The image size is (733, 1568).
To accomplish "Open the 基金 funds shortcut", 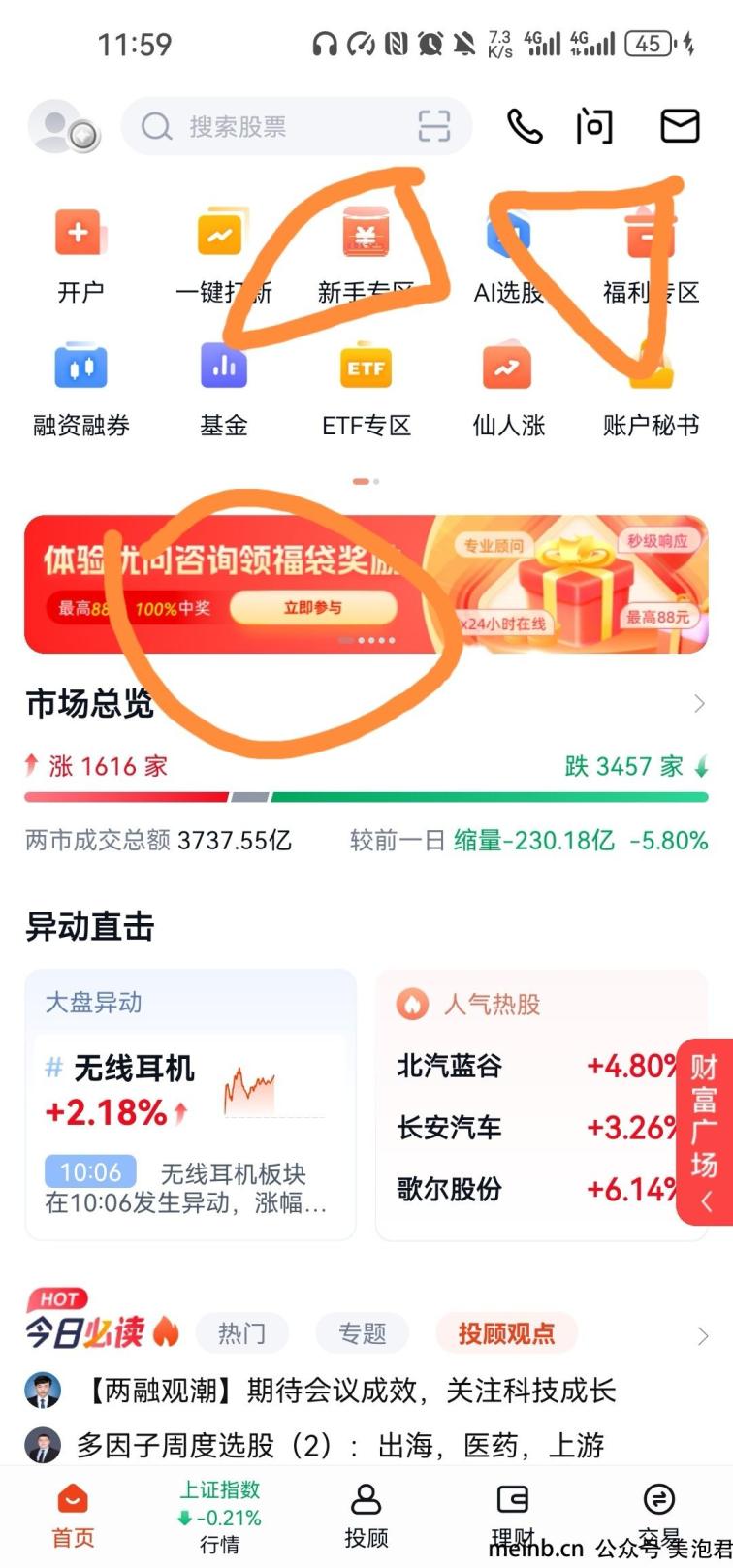I will [224, 390].
